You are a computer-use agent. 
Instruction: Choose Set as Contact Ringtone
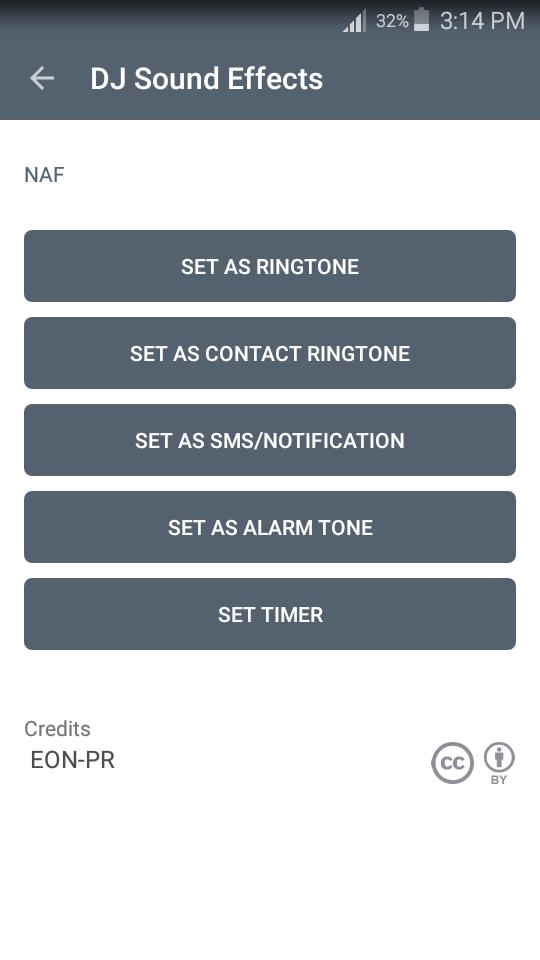point(270,353)
